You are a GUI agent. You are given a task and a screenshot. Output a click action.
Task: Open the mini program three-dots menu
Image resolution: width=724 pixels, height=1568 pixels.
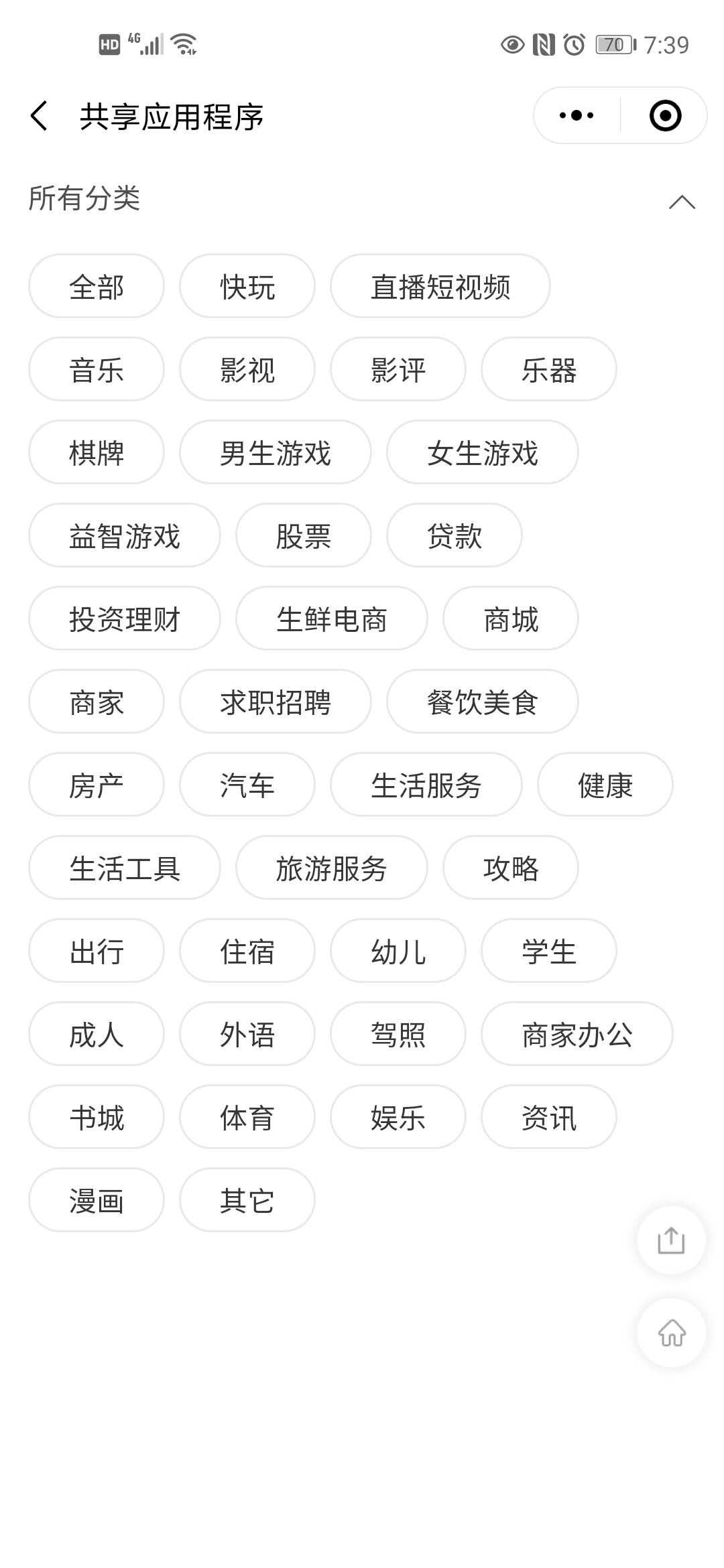577,115
